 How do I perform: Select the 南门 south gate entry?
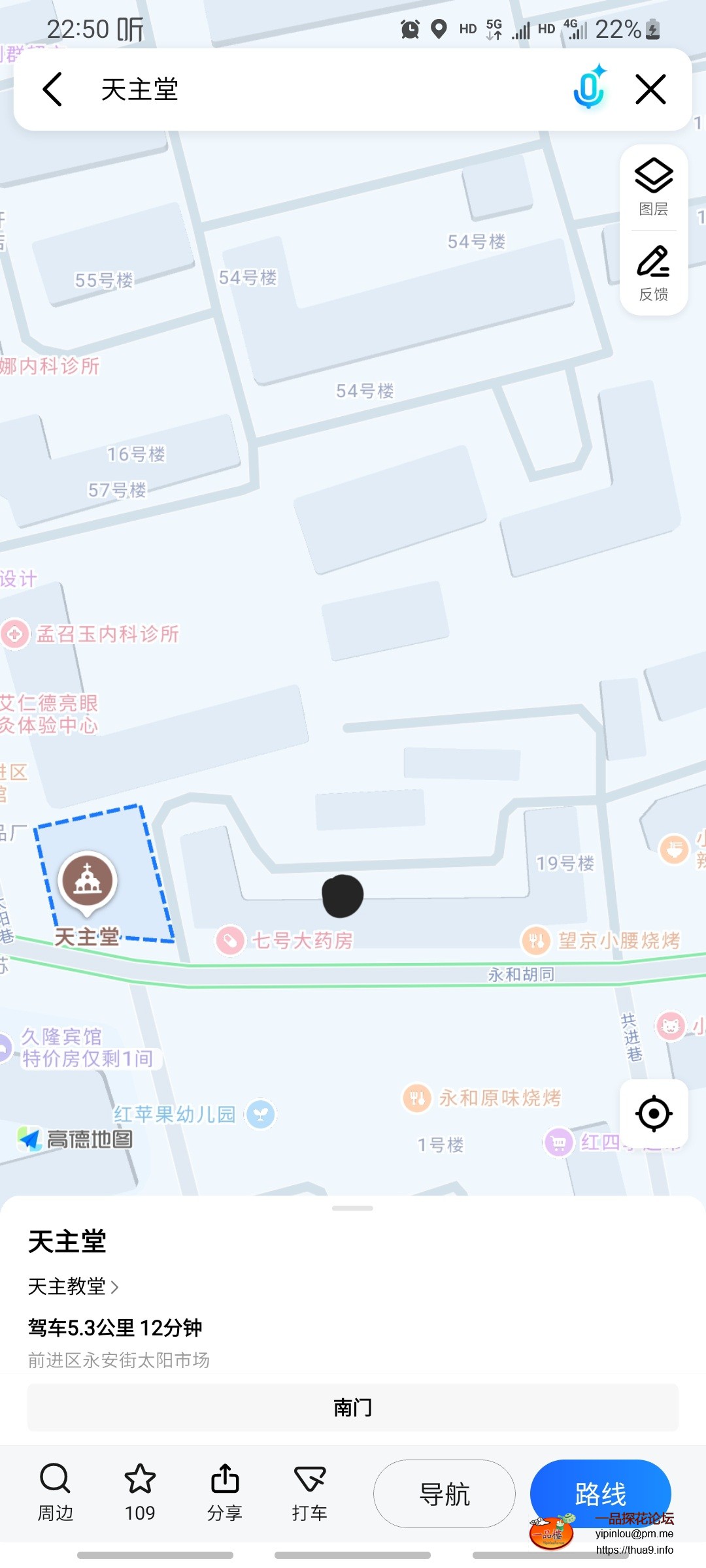(x=353, y=1407)
